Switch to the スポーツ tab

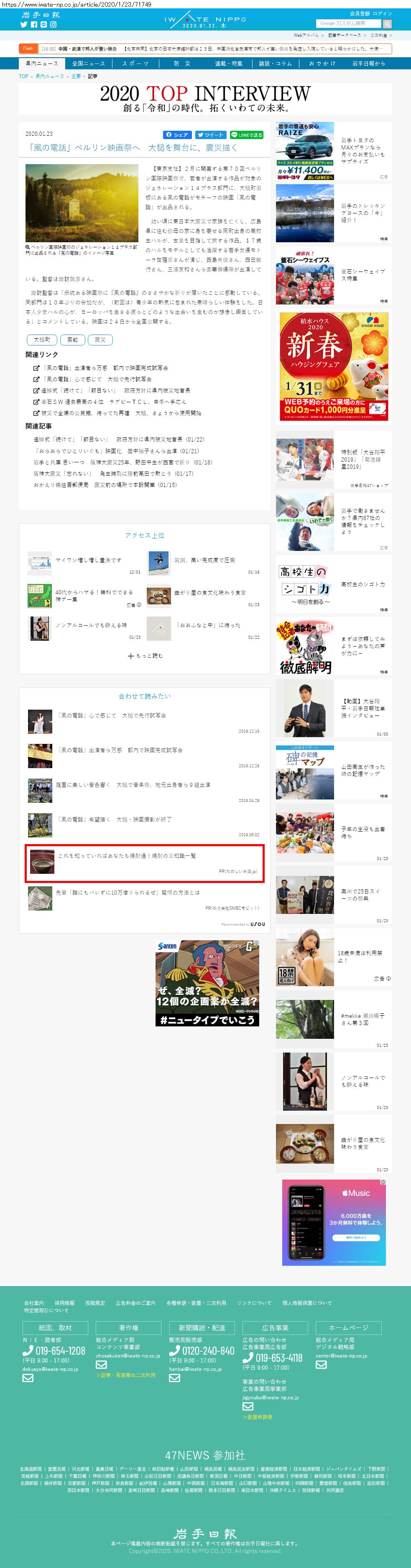pyautogui.click(x=135, y=63)
